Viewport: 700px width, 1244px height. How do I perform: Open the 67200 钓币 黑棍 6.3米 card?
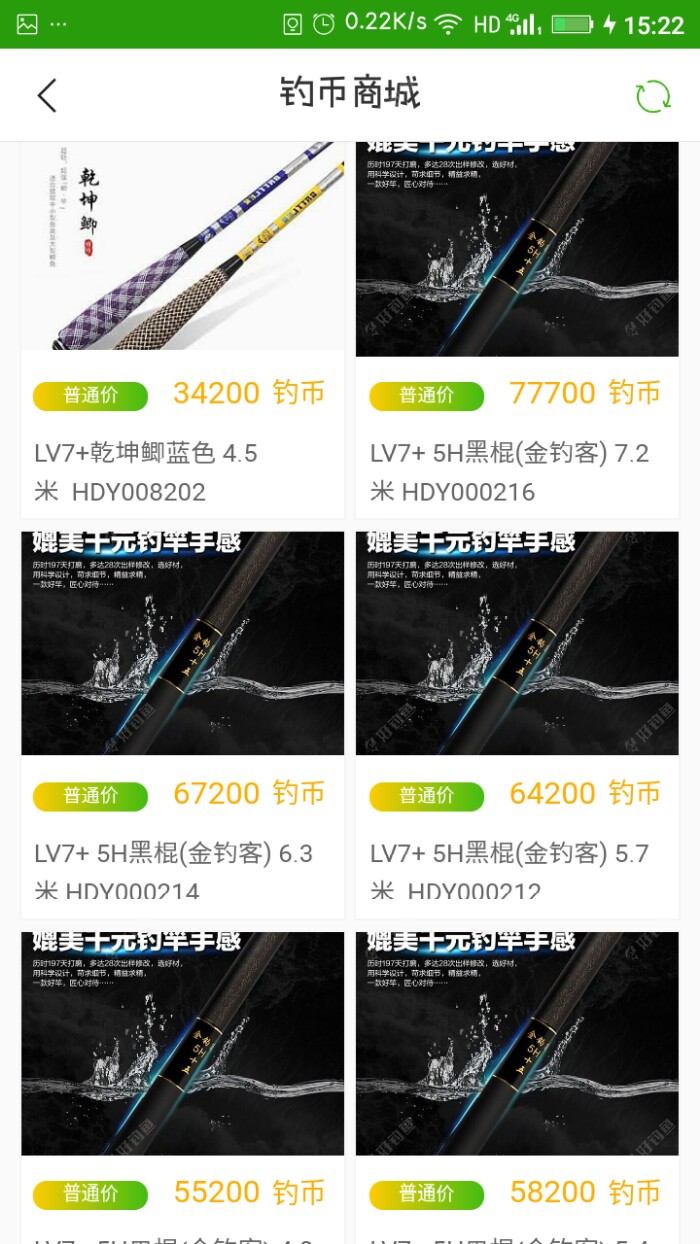click(x=183, y=725)
